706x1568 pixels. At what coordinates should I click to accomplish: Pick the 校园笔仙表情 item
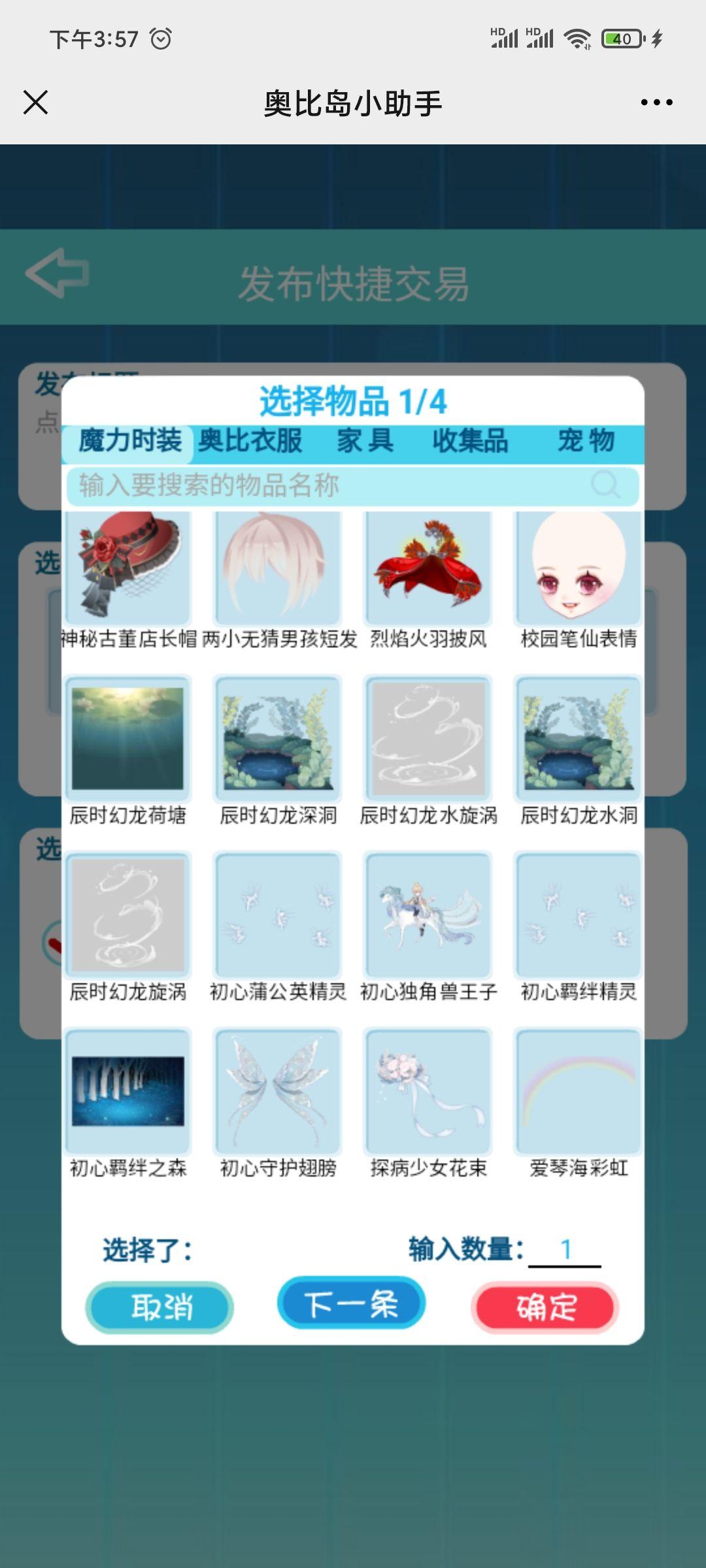(x=579, y=567)
